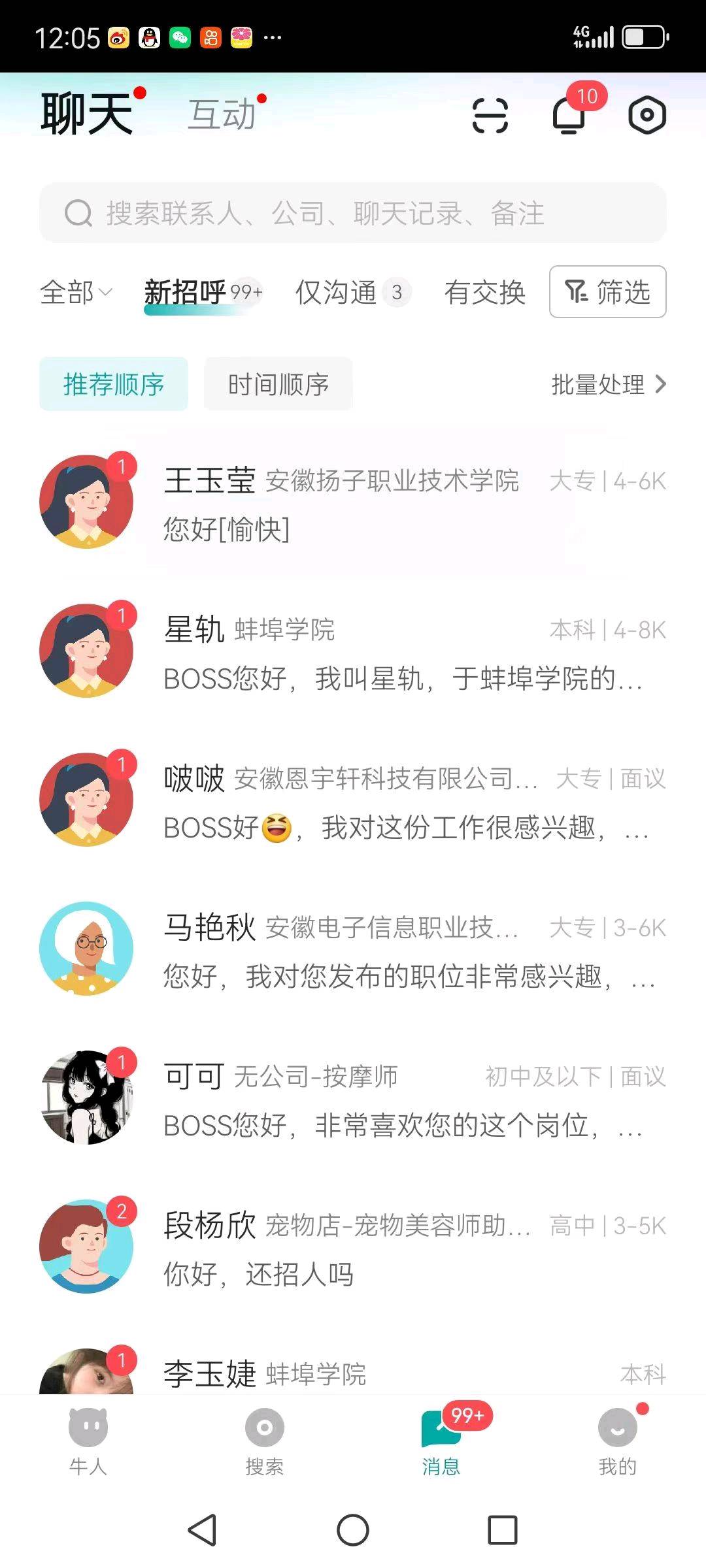The height and width of the screenshot is (1568, 706).
Task: Switch to the 互动 tab
Action: pos(221,116)
